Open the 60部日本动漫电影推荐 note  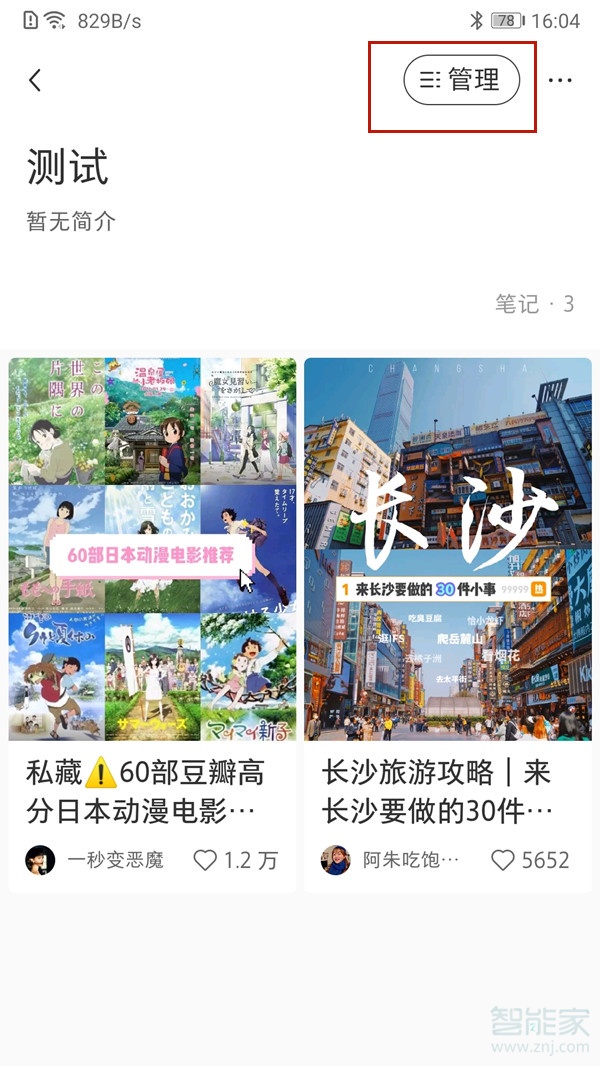point(153,549)
